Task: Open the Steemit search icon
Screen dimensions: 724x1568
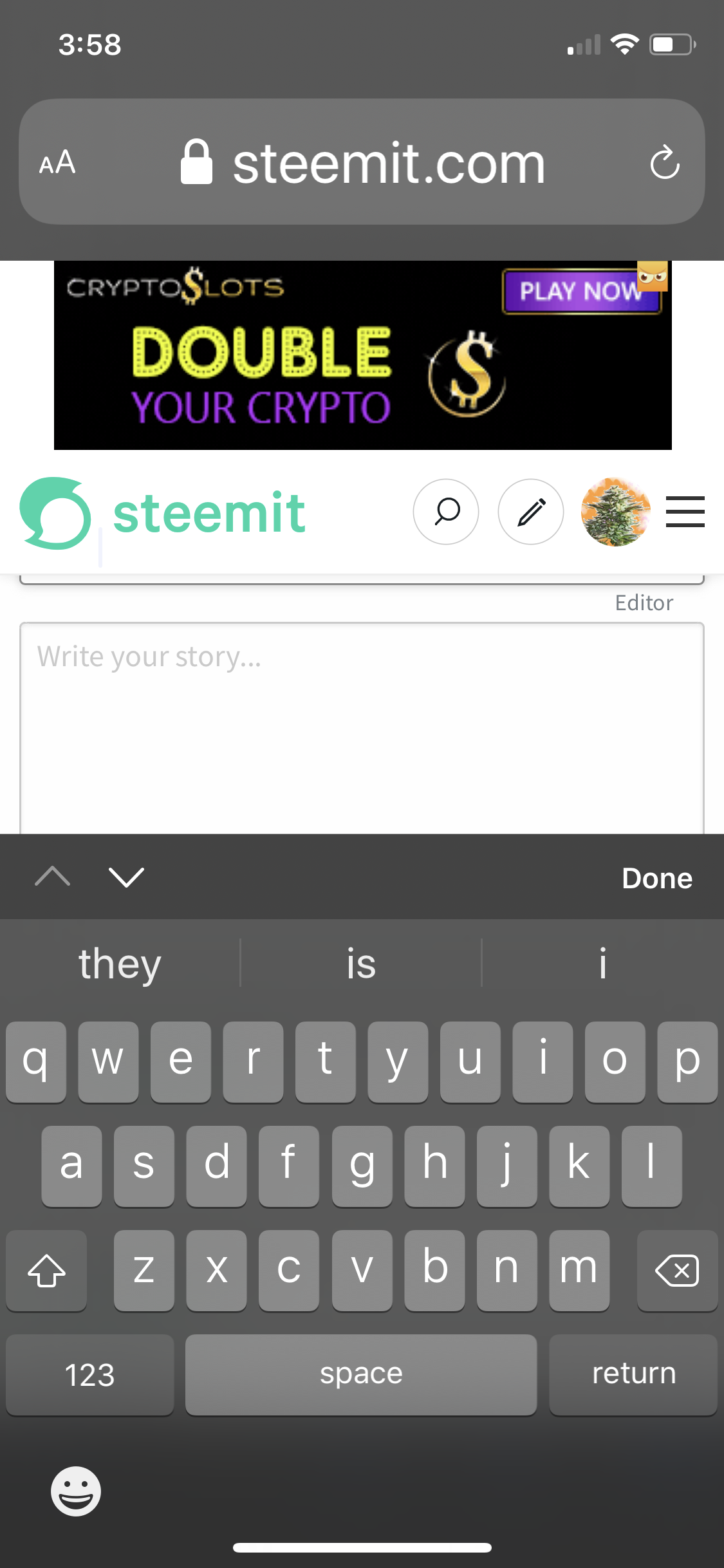Action: 445,512
